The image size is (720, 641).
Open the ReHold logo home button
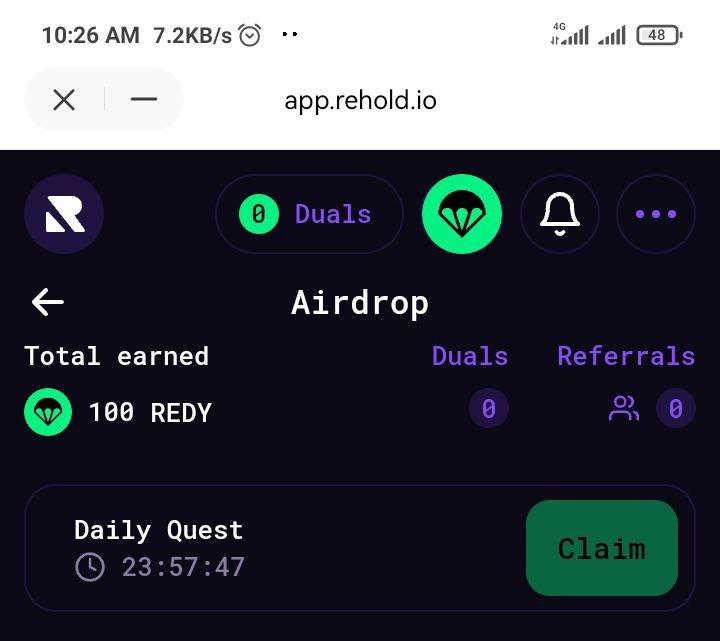(x=64, y=214)
